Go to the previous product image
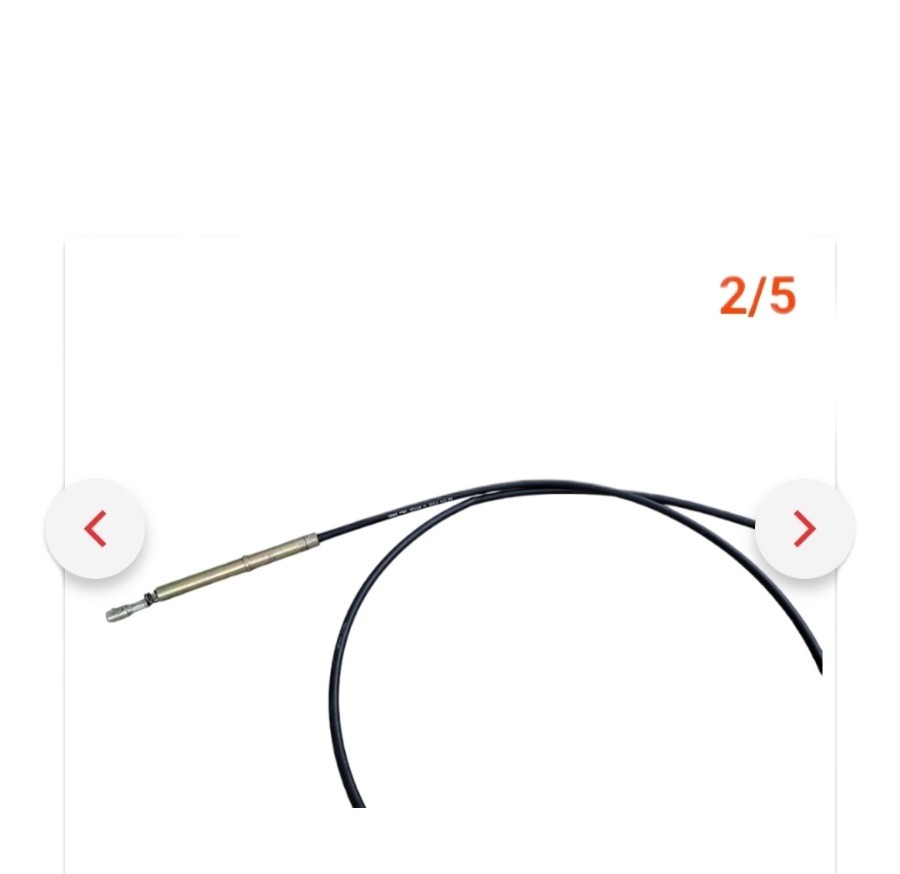 point(95,529)
